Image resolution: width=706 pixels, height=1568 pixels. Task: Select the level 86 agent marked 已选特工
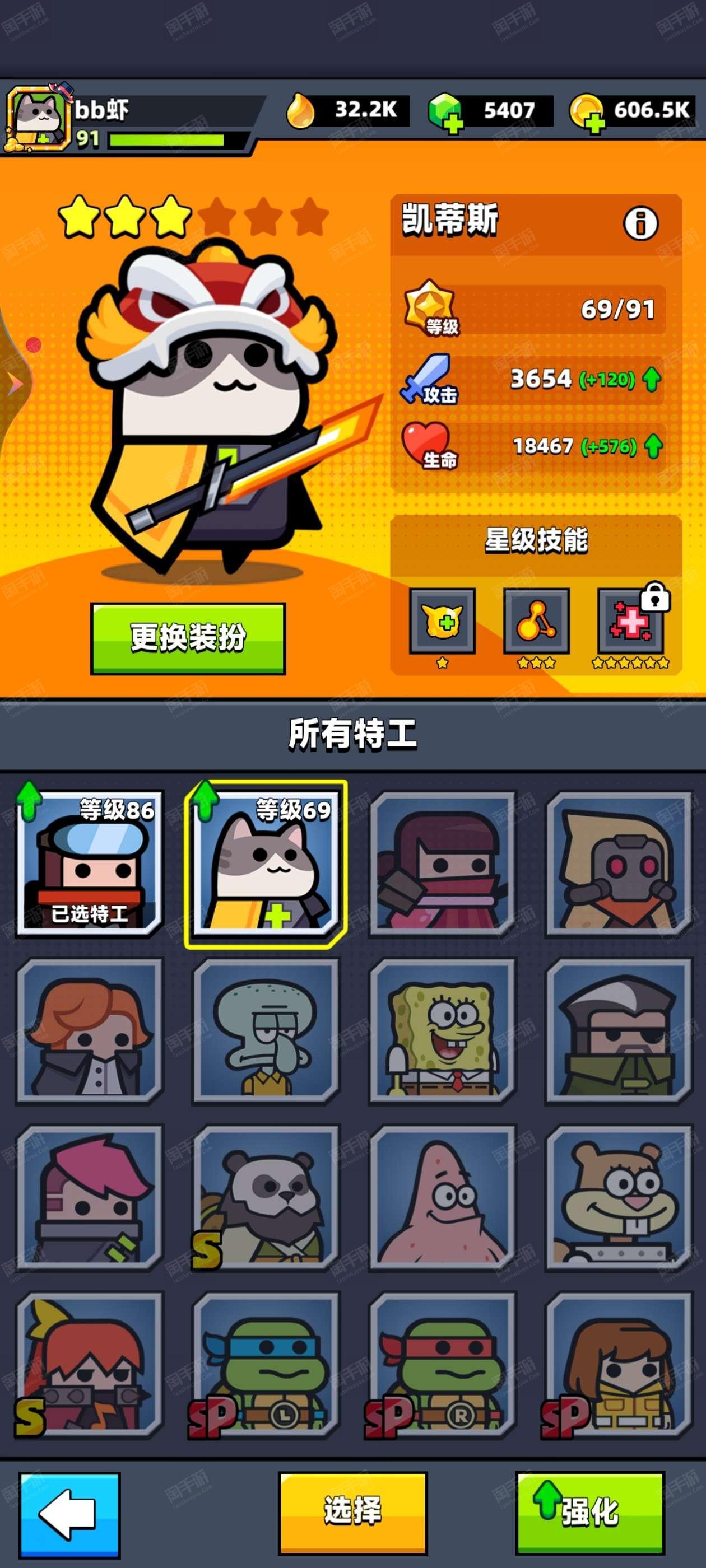coord(90,862)
